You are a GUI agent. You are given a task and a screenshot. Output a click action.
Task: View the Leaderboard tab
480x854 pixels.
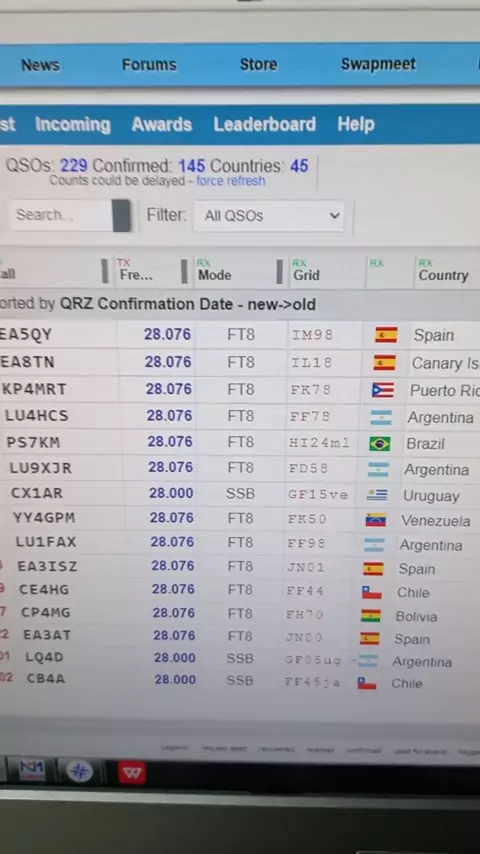264,124
